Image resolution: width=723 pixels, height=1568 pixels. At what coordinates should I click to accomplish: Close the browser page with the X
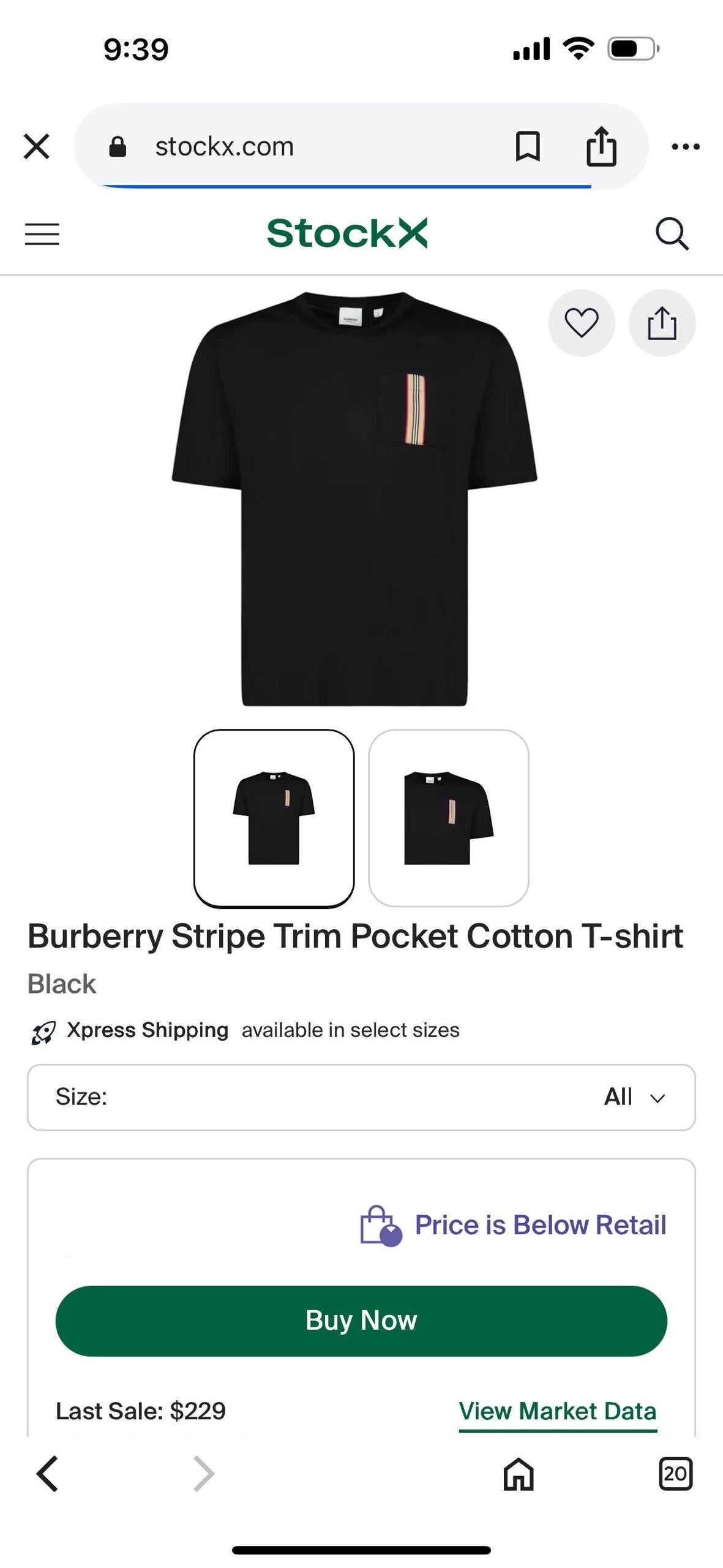click(x=37, y=147)
